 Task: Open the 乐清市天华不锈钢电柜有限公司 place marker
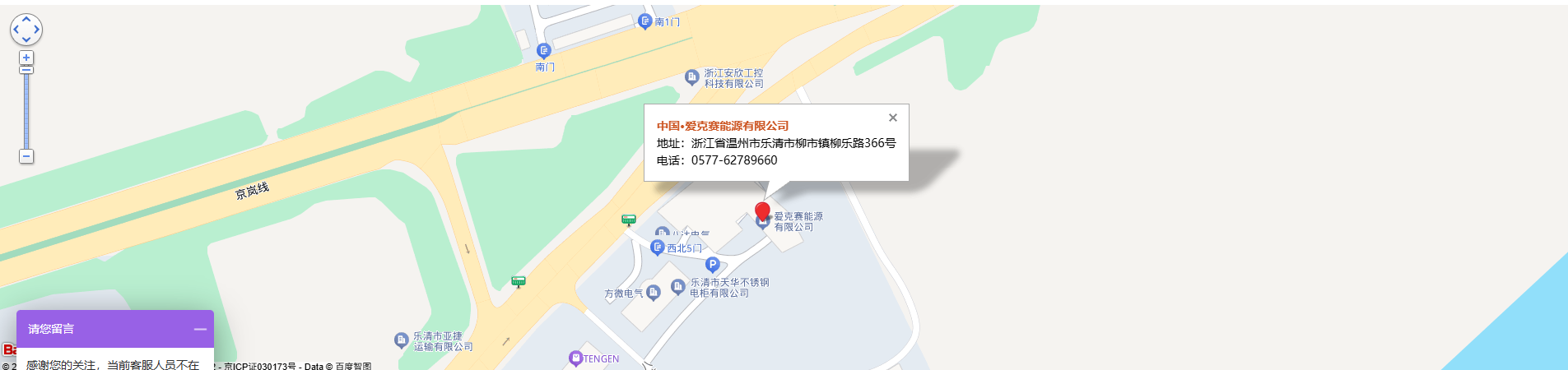pyautogui.click(x=677, y=286)
